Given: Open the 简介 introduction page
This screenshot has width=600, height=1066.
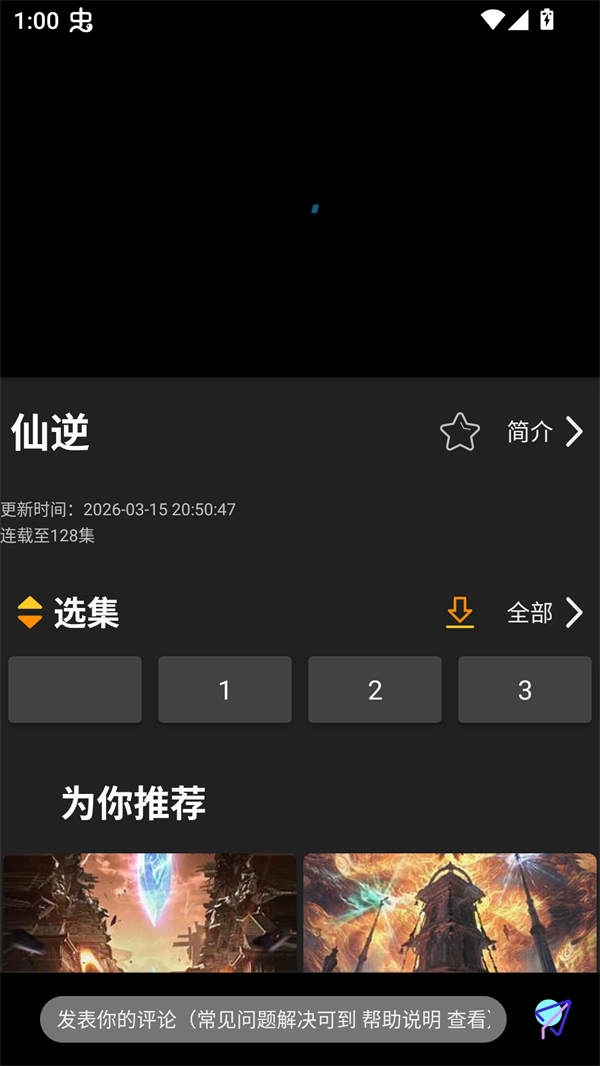Looking at the screenshot, I should click(545, 432).
